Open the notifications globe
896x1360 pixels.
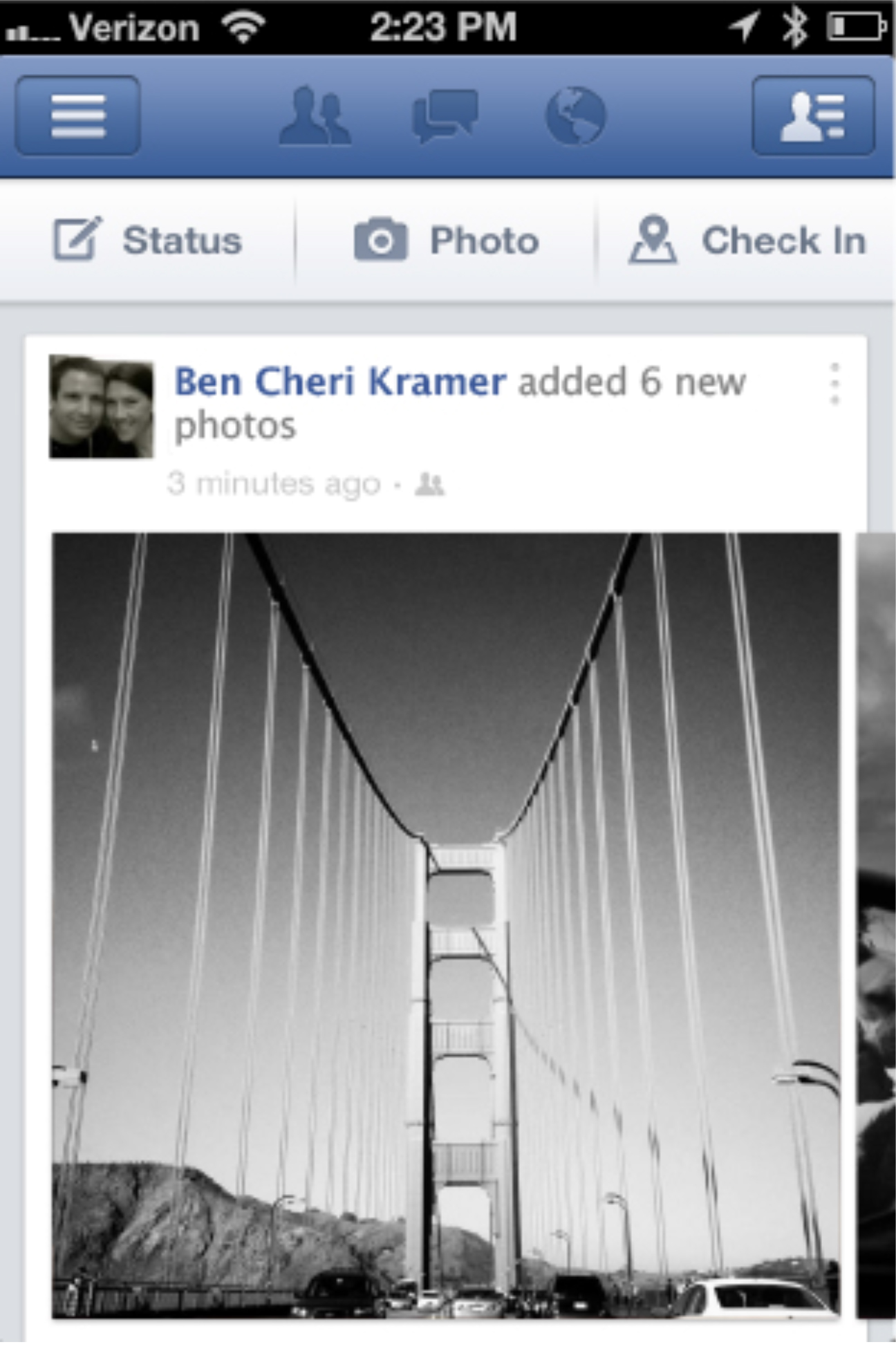point(575,116)
